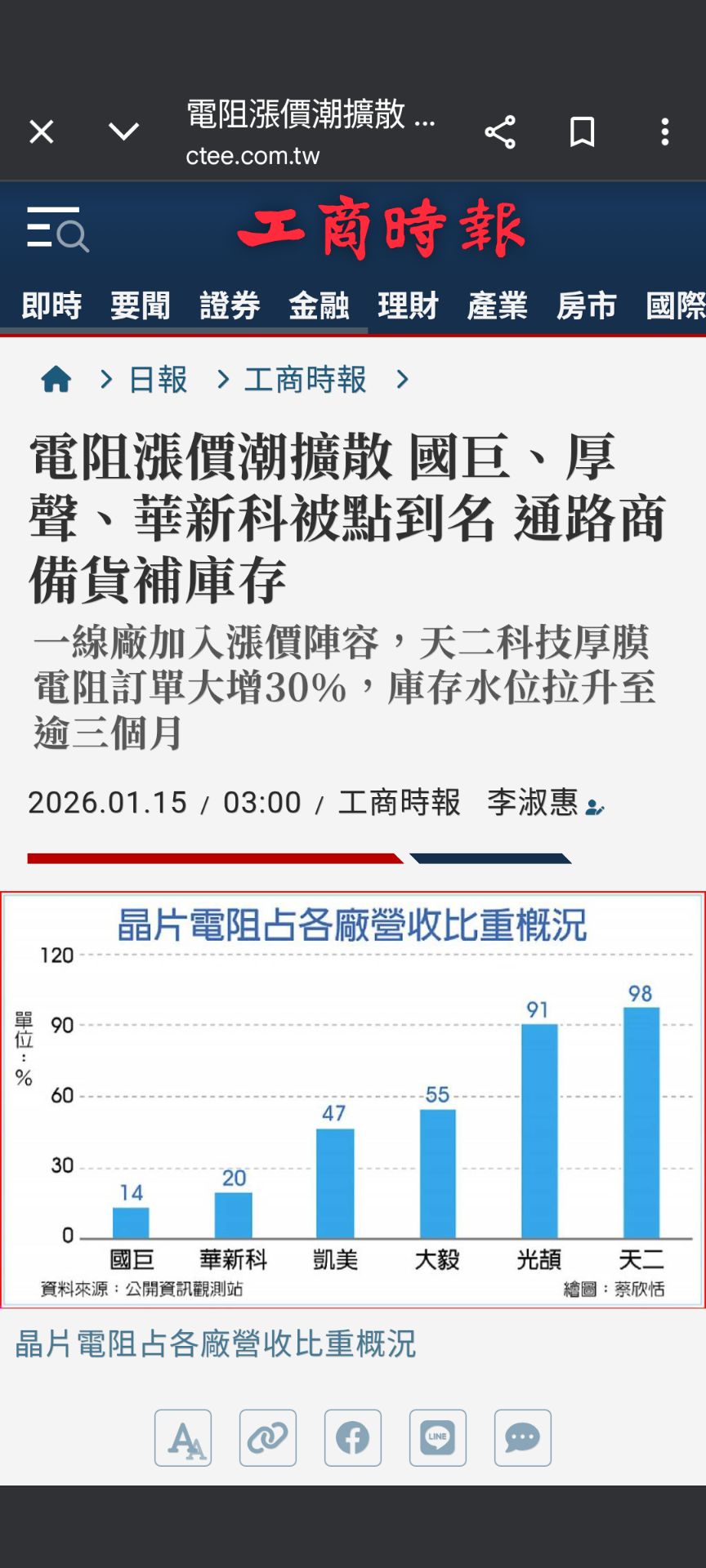The width and height of the screenshot is (706, 1568).
Task: Open the 日報 breadcrumb link
Action: pyautogui.click(x=157, y=378)
